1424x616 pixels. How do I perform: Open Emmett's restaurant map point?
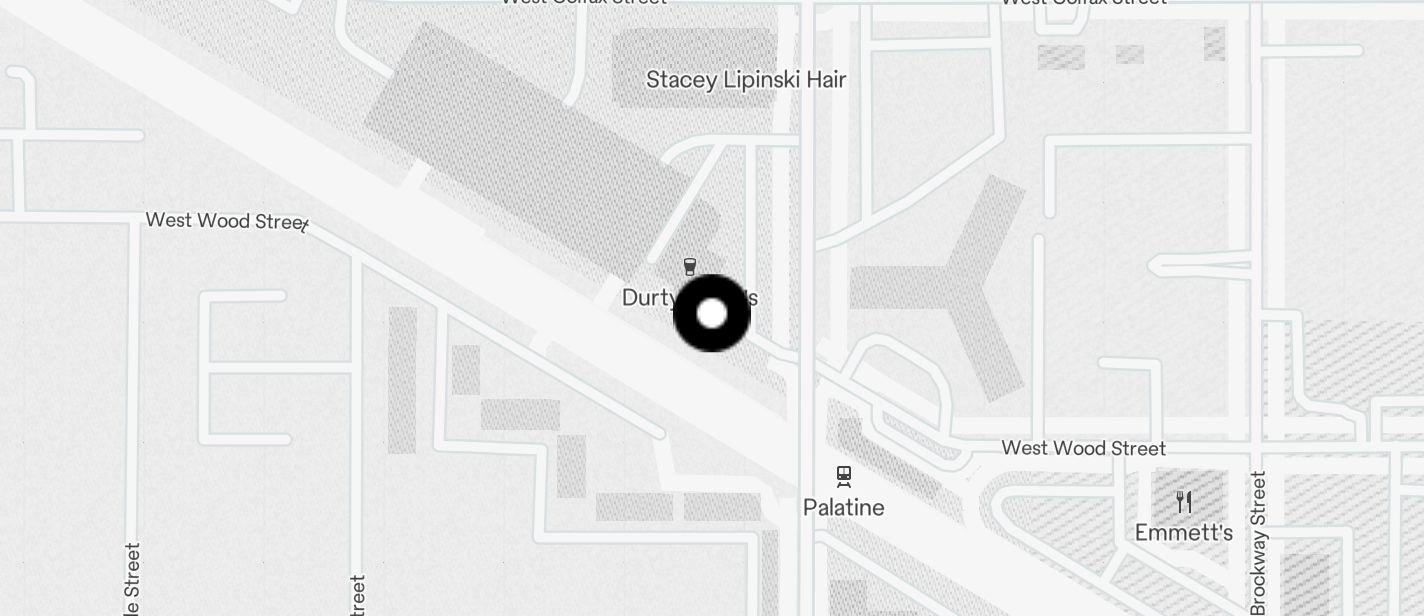1184,502
